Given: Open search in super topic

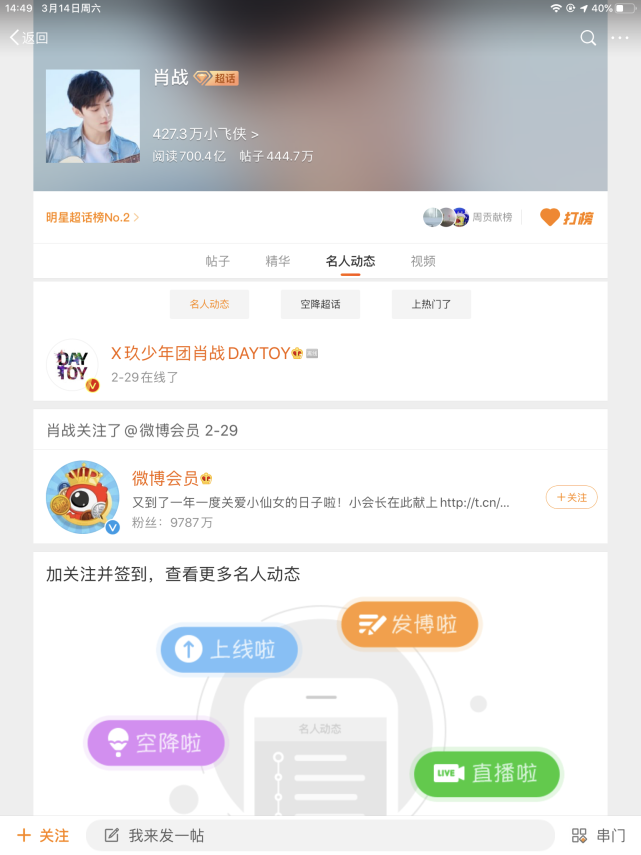Looking at the screenshot, I should (588, 38).
